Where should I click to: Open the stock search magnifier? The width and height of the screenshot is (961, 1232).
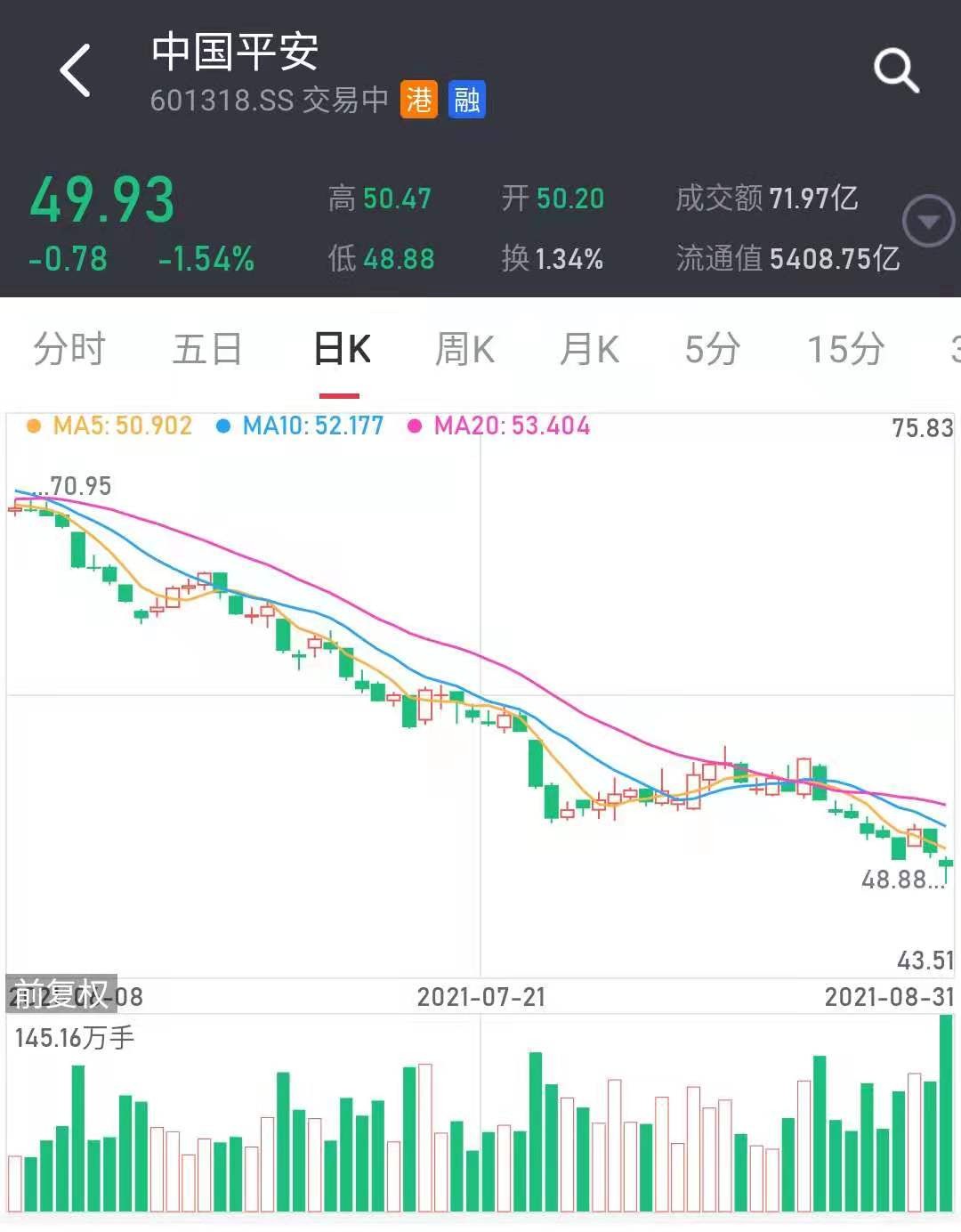click(895, 70)
